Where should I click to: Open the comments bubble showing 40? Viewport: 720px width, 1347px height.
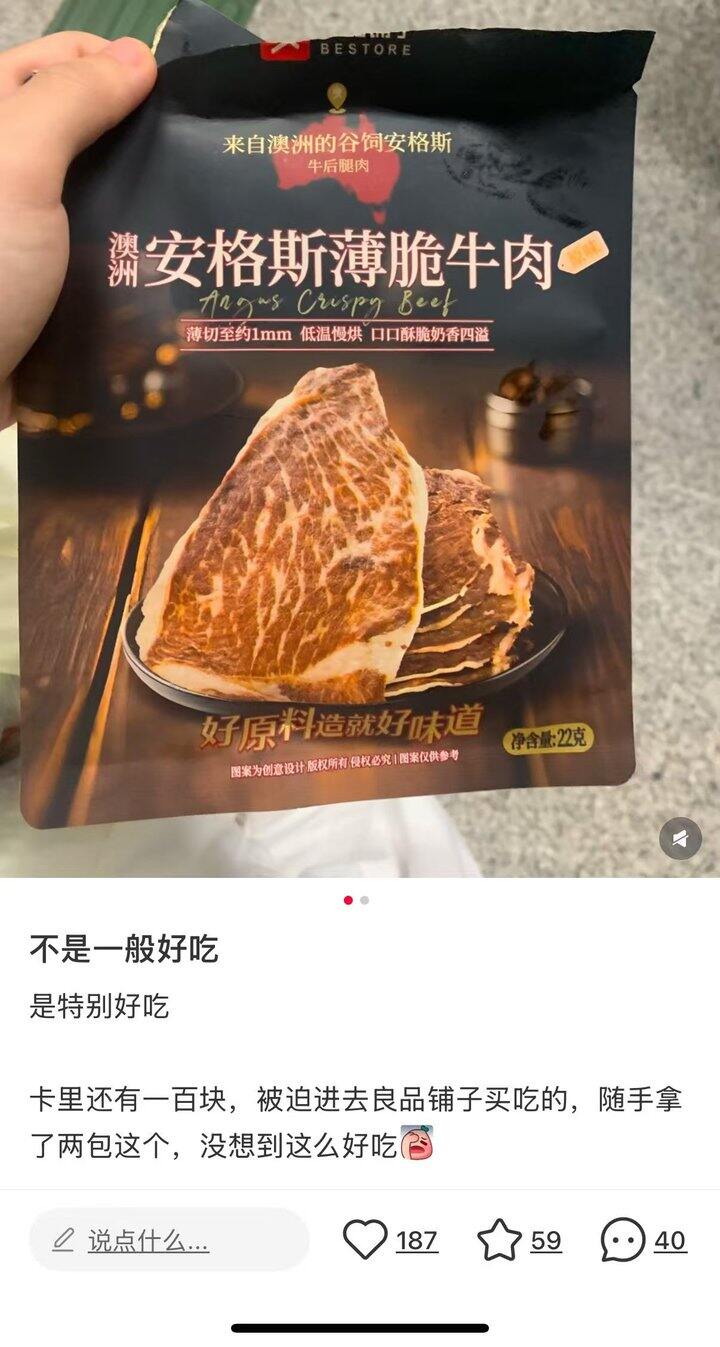click(623, 1241)
